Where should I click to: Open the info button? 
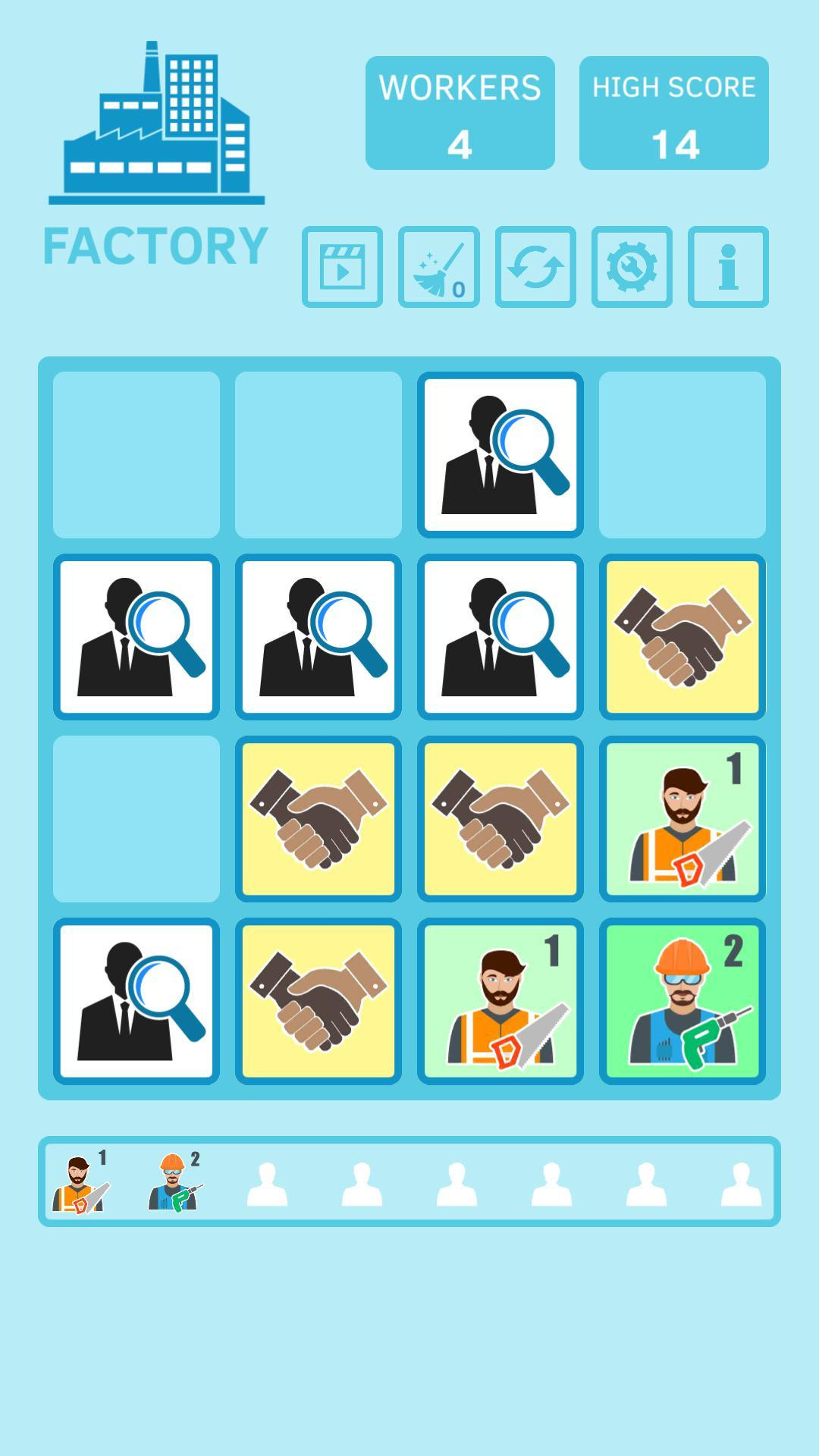(x=728, y=267)
